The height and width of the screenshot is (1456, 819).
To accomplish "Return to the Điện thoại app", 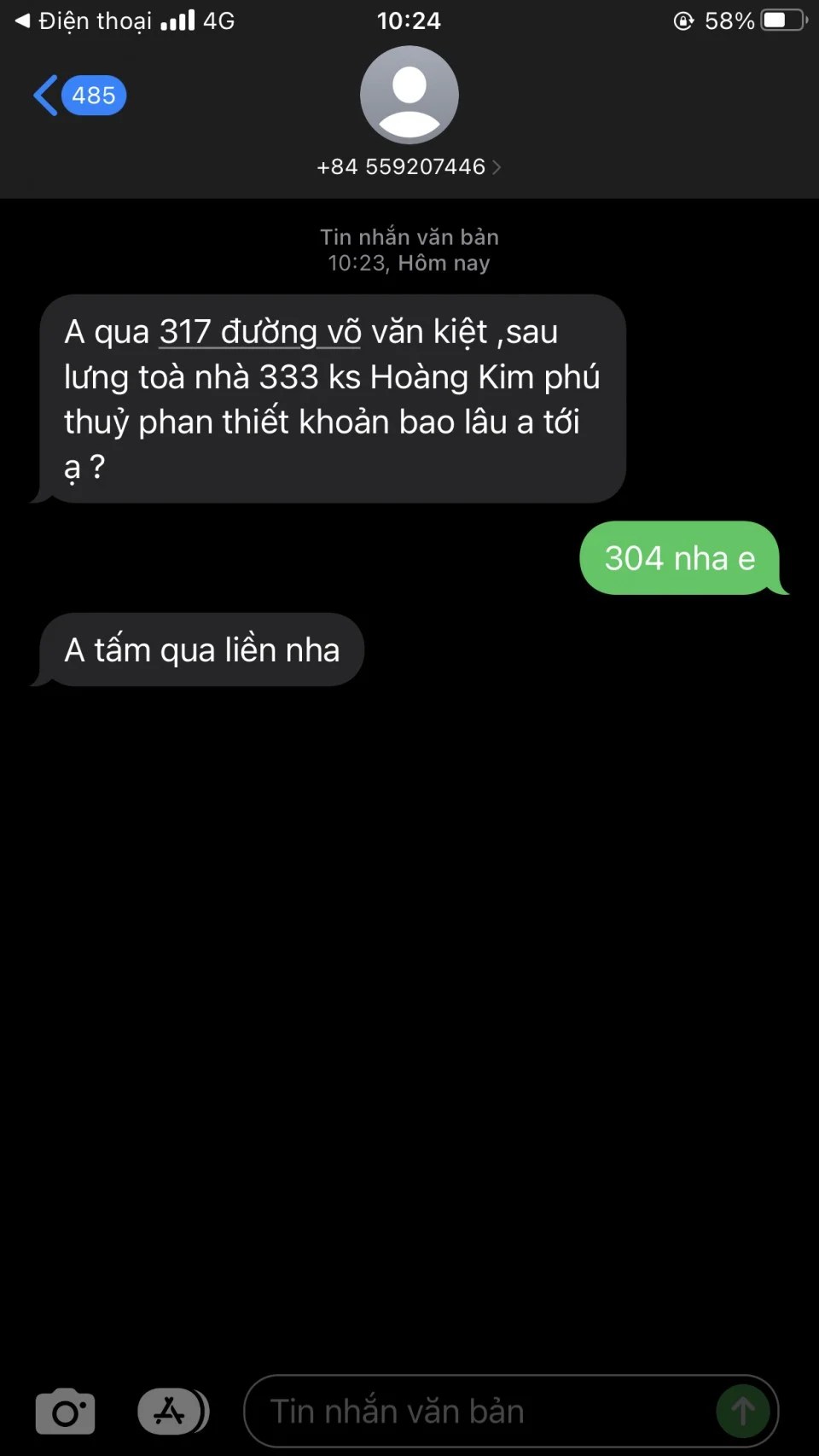I will coord(83,20).
